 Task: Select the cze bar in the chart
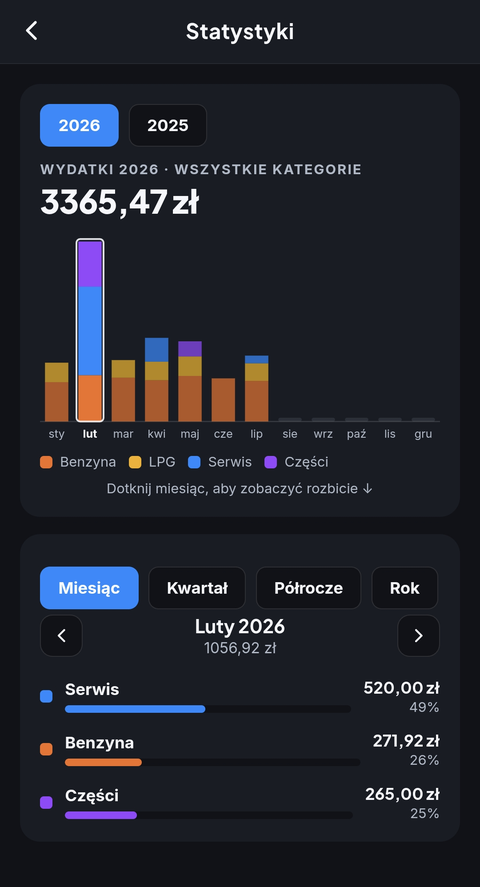point(223,400)
